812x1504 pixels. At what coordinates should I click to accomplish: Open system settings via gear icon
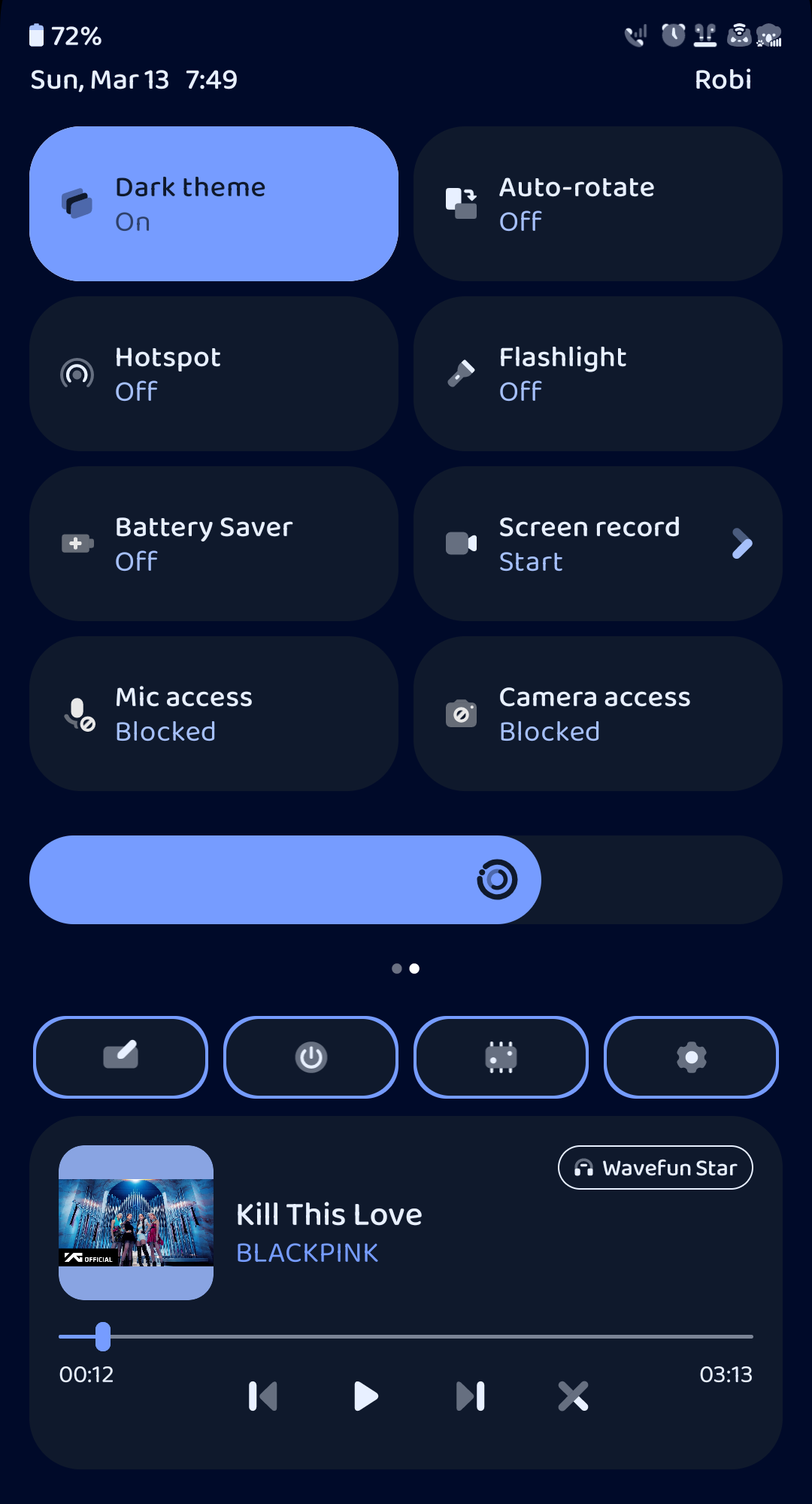tap(691, 1057)
